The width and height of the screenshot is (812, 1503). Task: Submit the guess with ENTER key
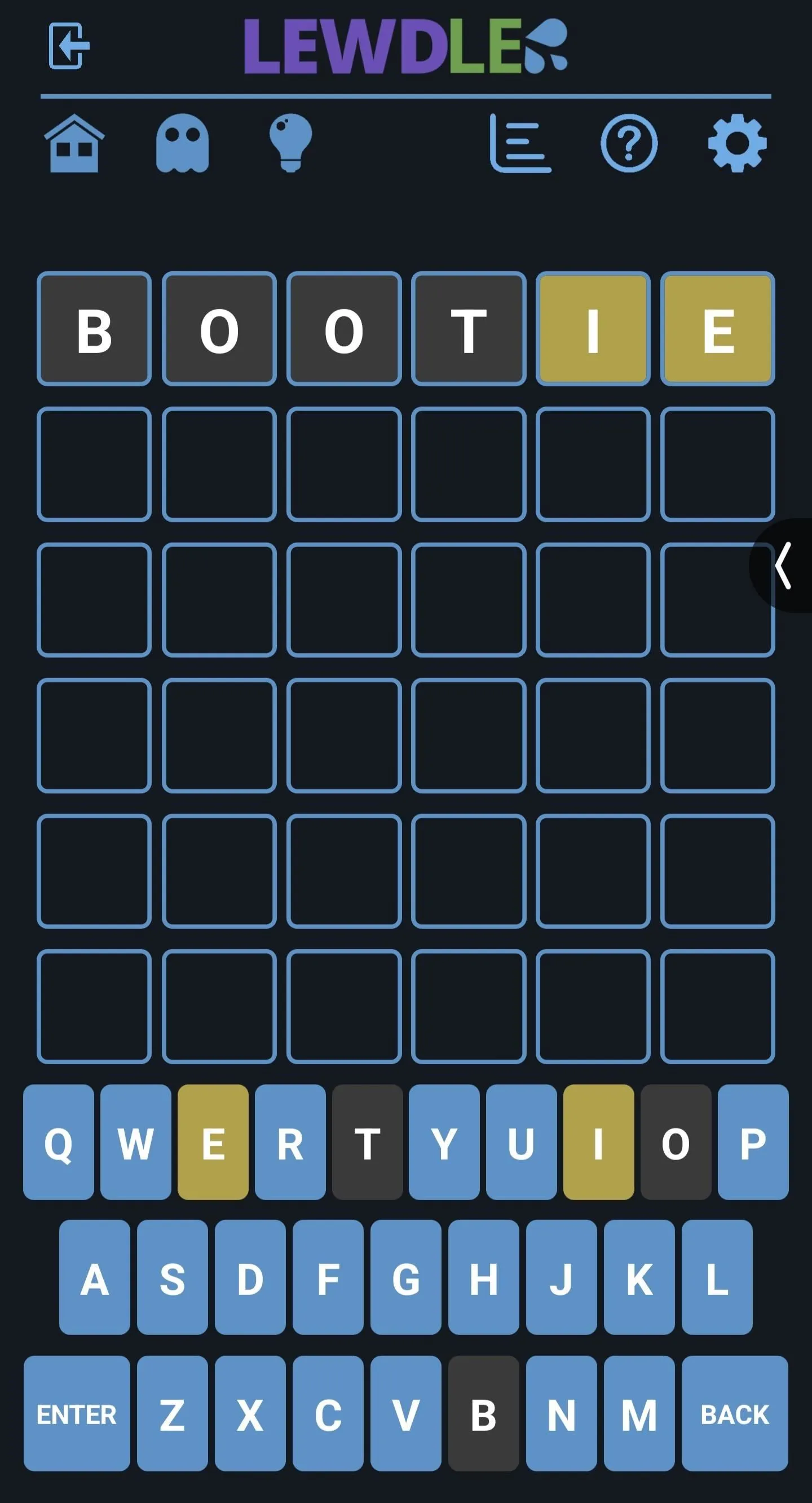pyautogui.click(x=77, y=1413)
